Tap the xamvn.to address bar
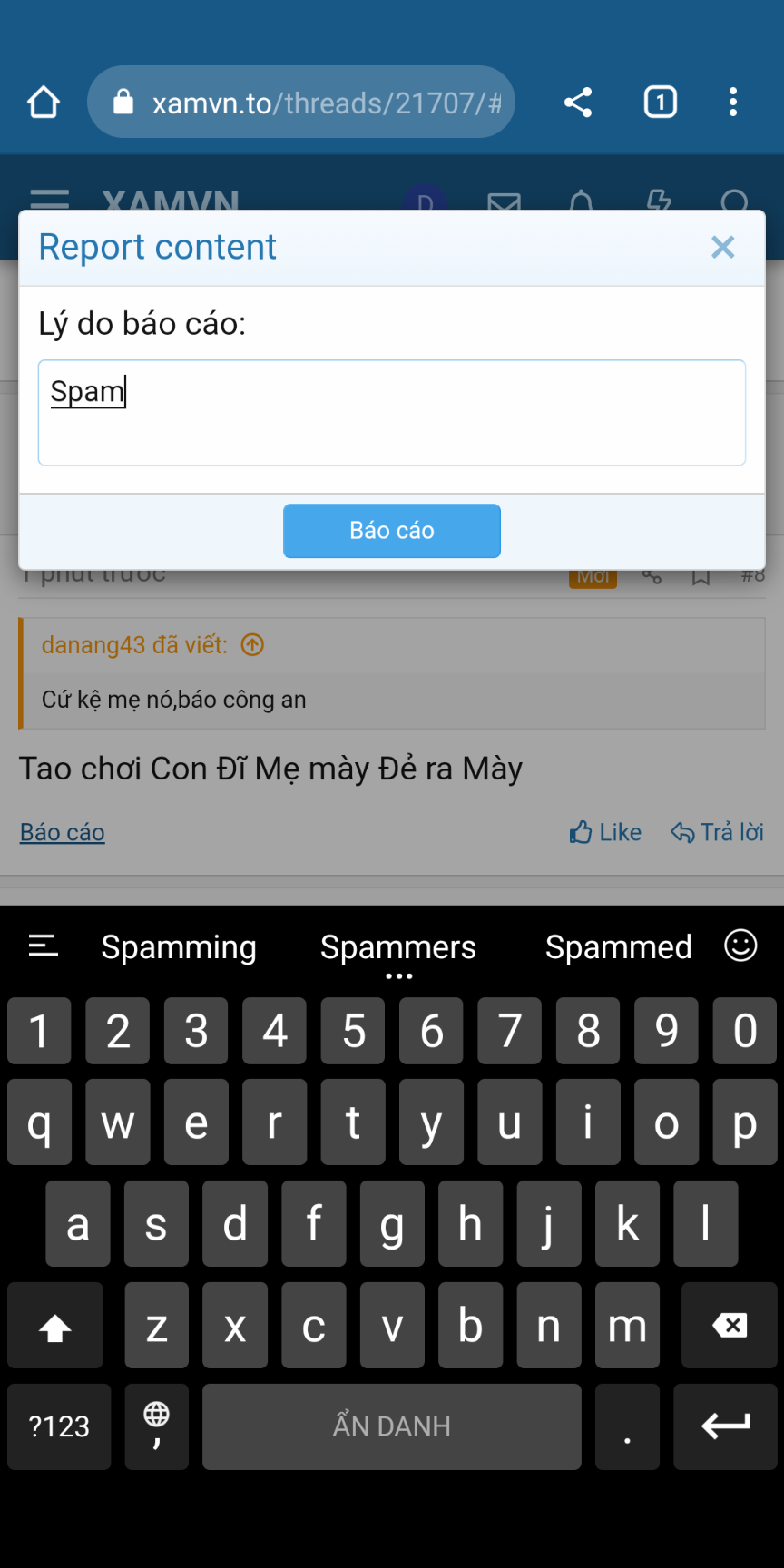The image size is (784, 1568). [309, 103]
